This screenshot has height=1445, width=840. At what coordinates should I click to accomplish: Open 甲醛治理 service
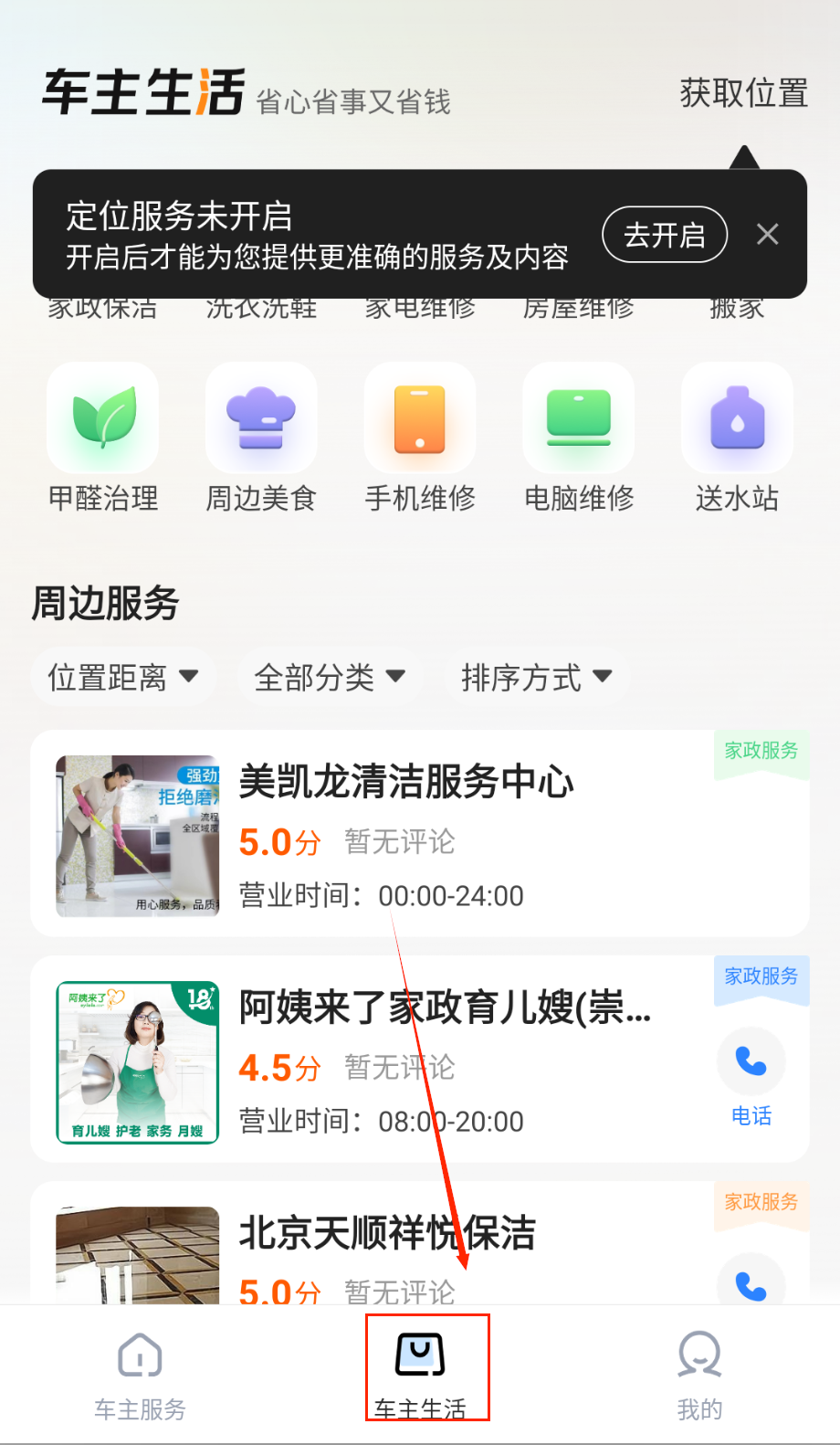point(103,438)
